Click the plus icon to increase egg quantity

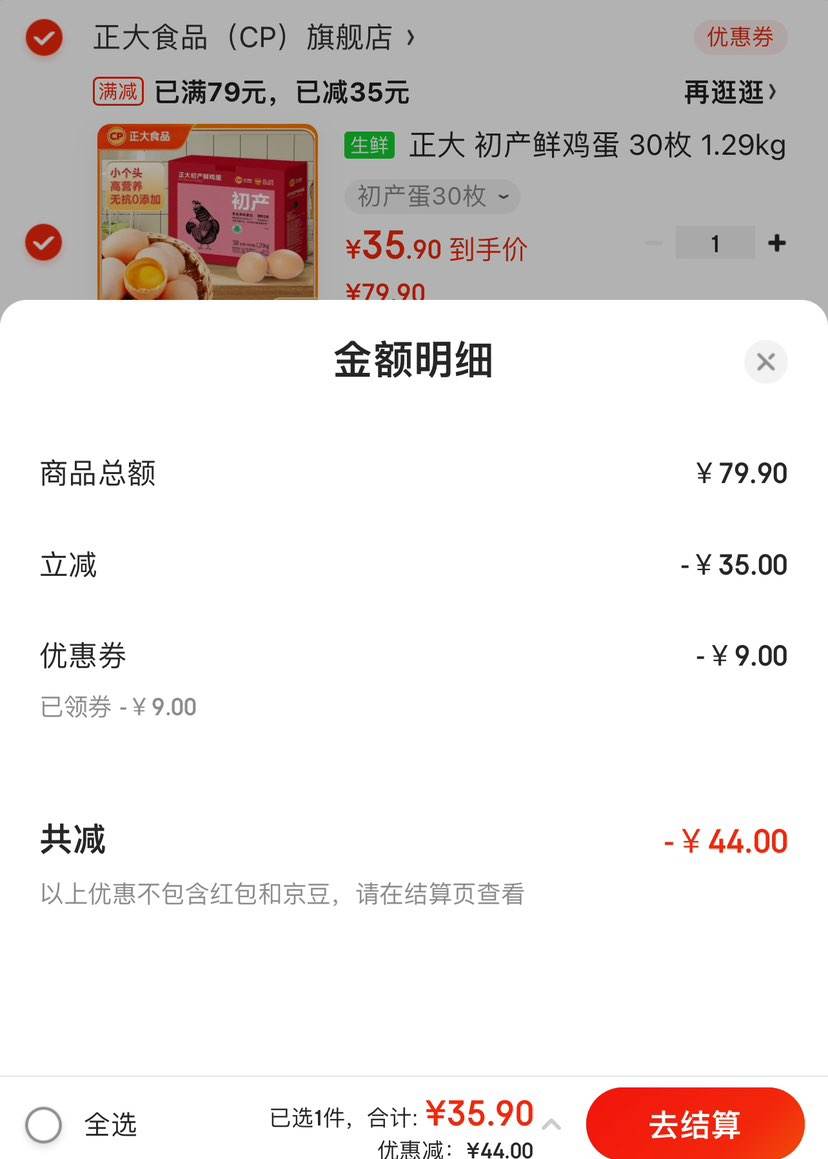click(778, 242)
